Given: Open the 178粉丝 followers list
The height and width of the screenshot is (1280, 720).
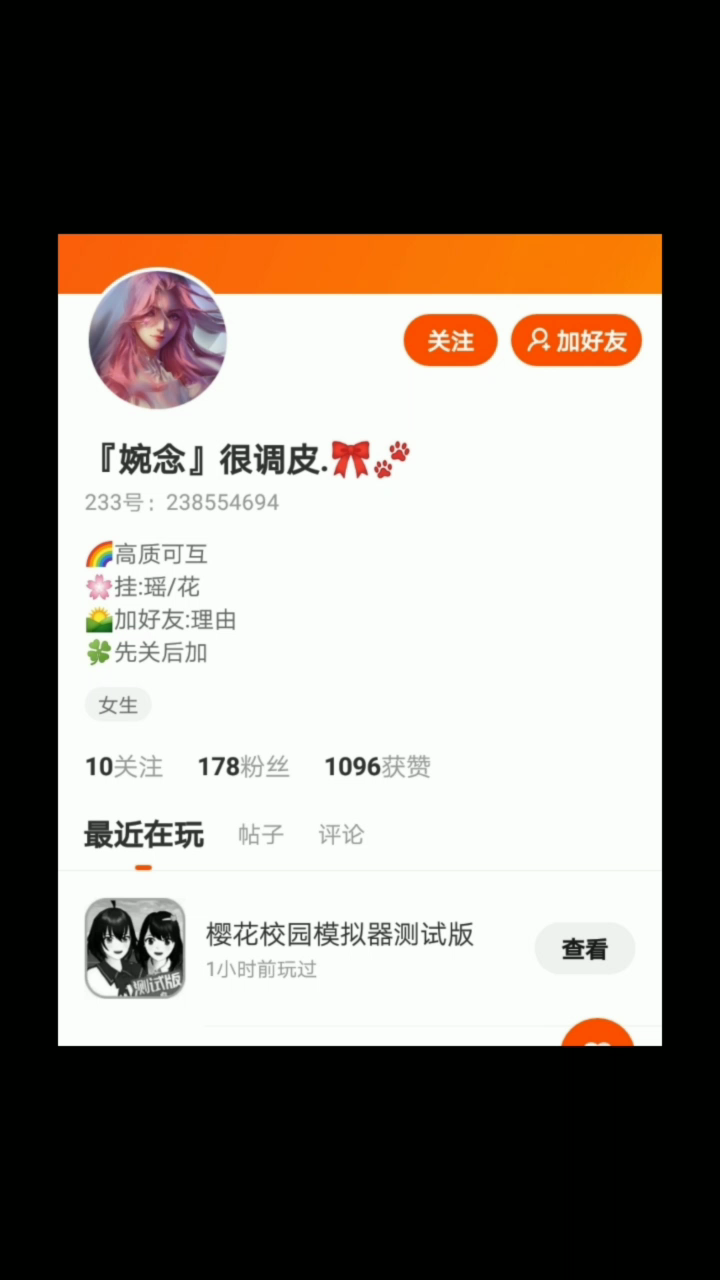Looking at the screenshot, I should 243,767.
